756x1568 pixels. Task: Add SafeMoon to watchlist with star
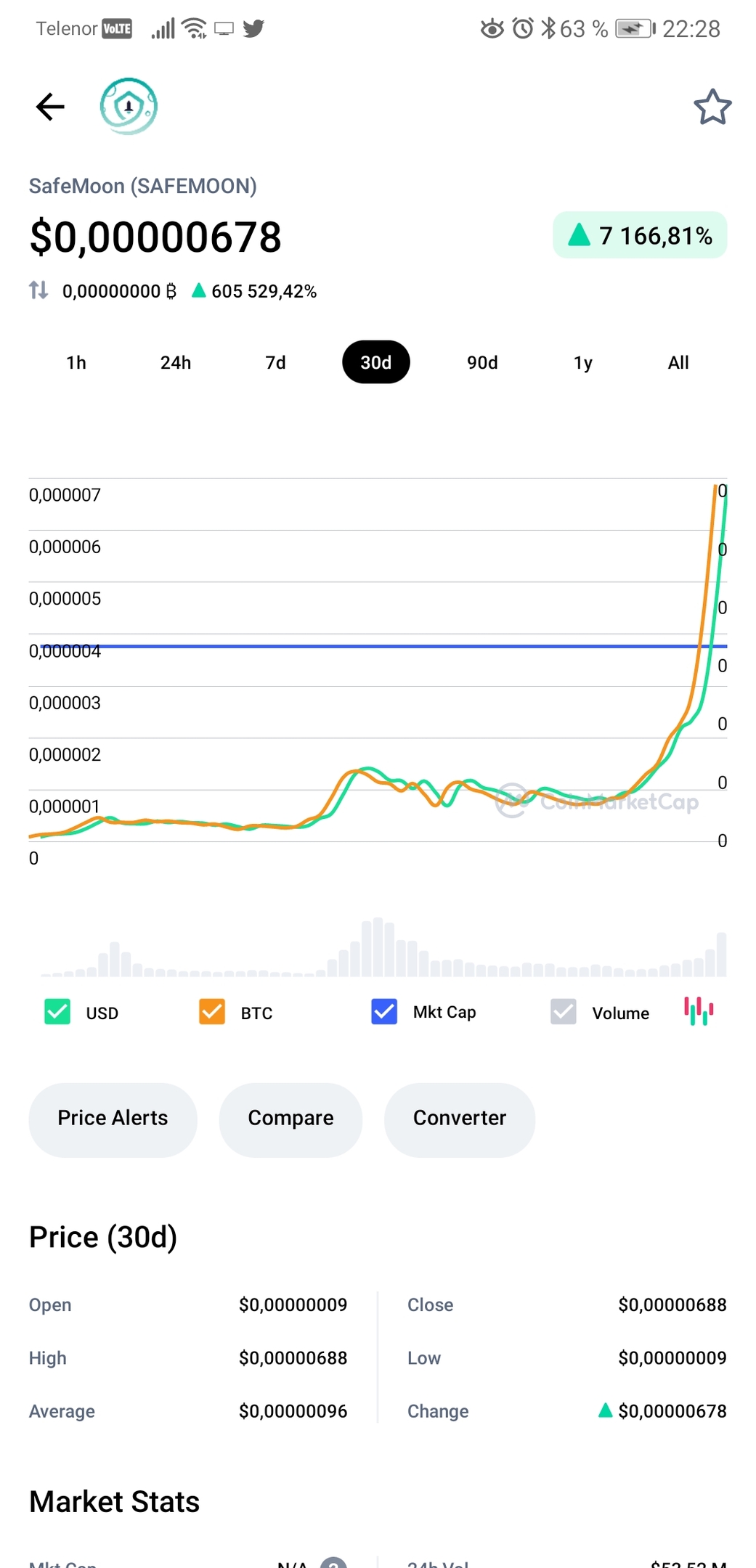[x=712, y=107]
